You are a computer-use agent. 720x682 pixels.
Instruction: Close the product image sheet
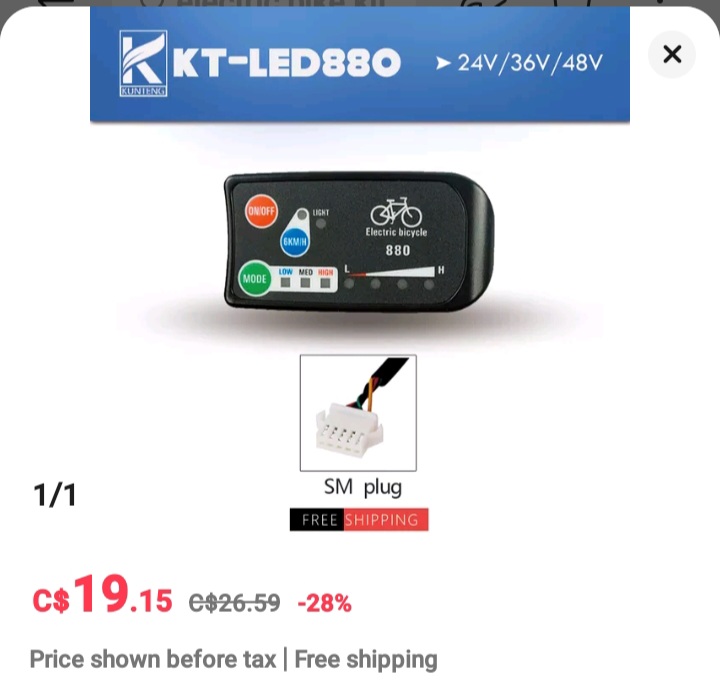tap(672, 54)
